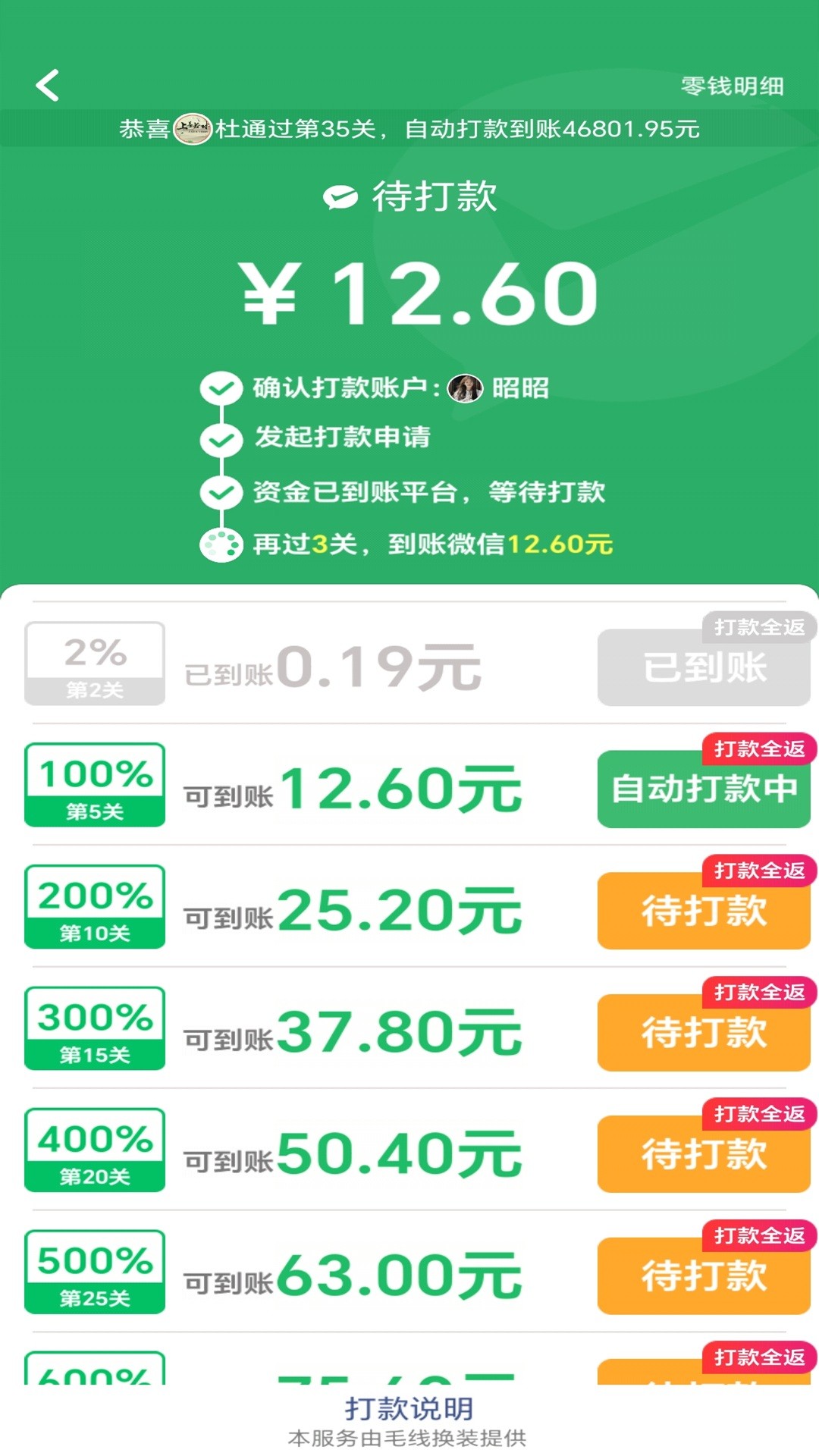Tap the checkmark beside 发起打款申请

(x=221, y=440)
